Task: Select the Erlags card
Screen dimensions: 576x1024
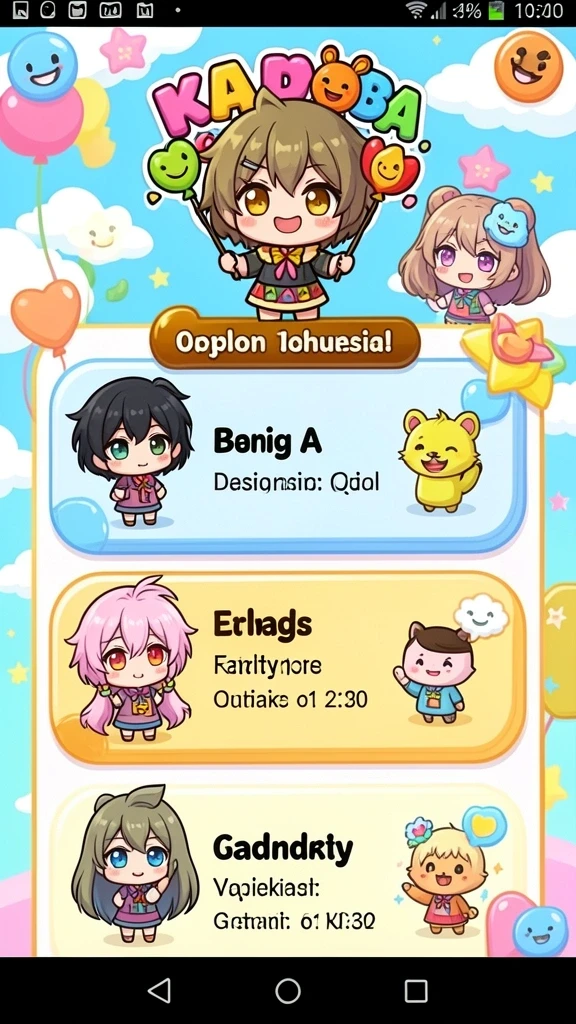Action: [288, 667]
